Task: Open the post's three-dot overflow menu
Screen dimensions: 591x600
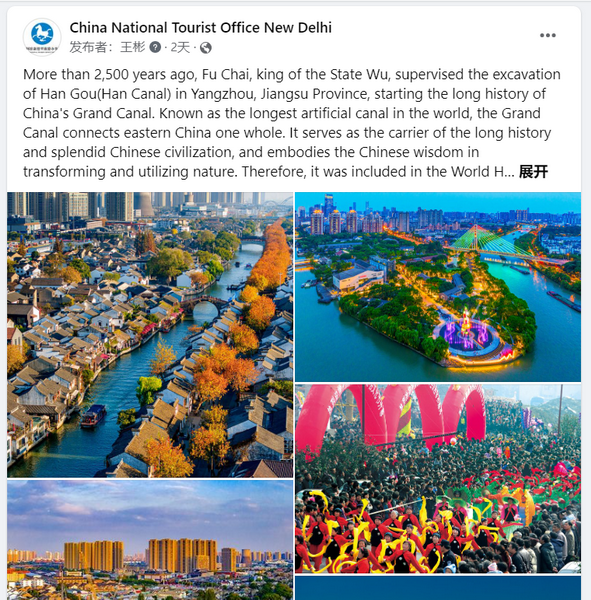Action: 547,36
